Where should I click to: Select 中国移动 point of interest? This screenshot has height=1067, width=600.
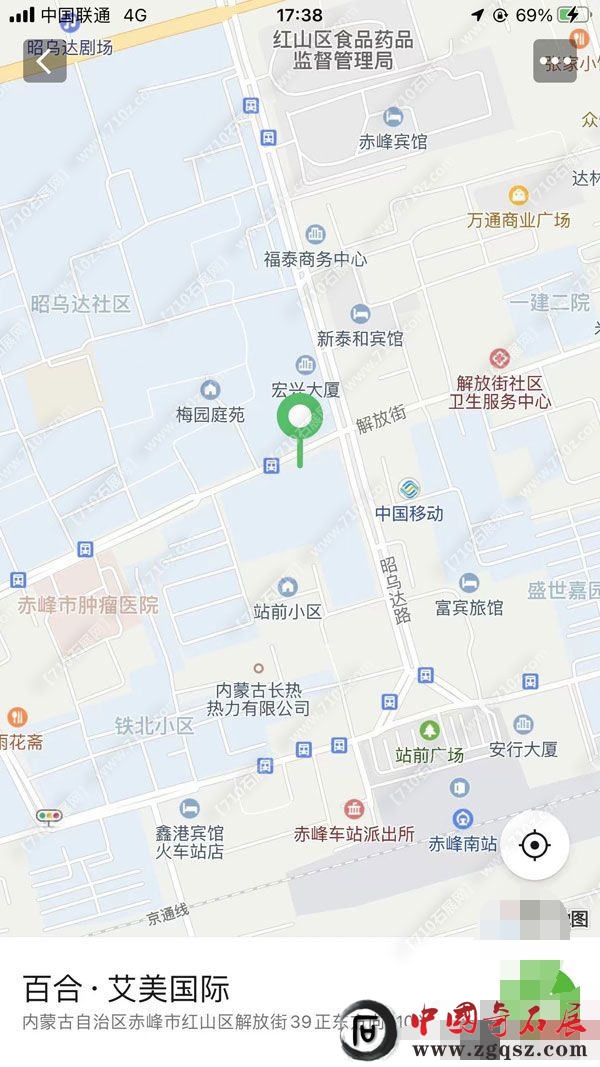[x=408, y=489]
